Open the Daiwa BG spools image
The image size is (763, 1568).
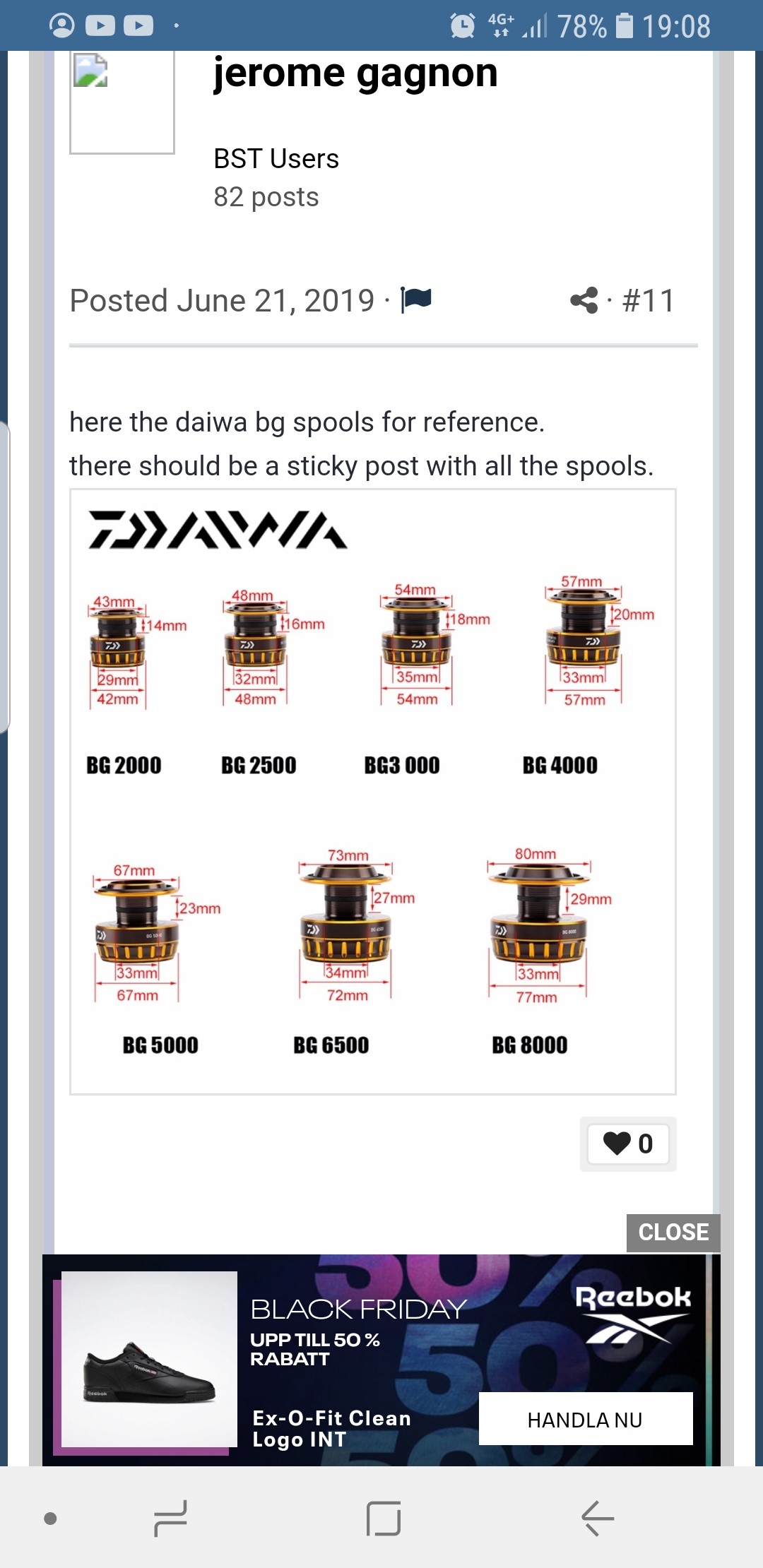(372, 791)
